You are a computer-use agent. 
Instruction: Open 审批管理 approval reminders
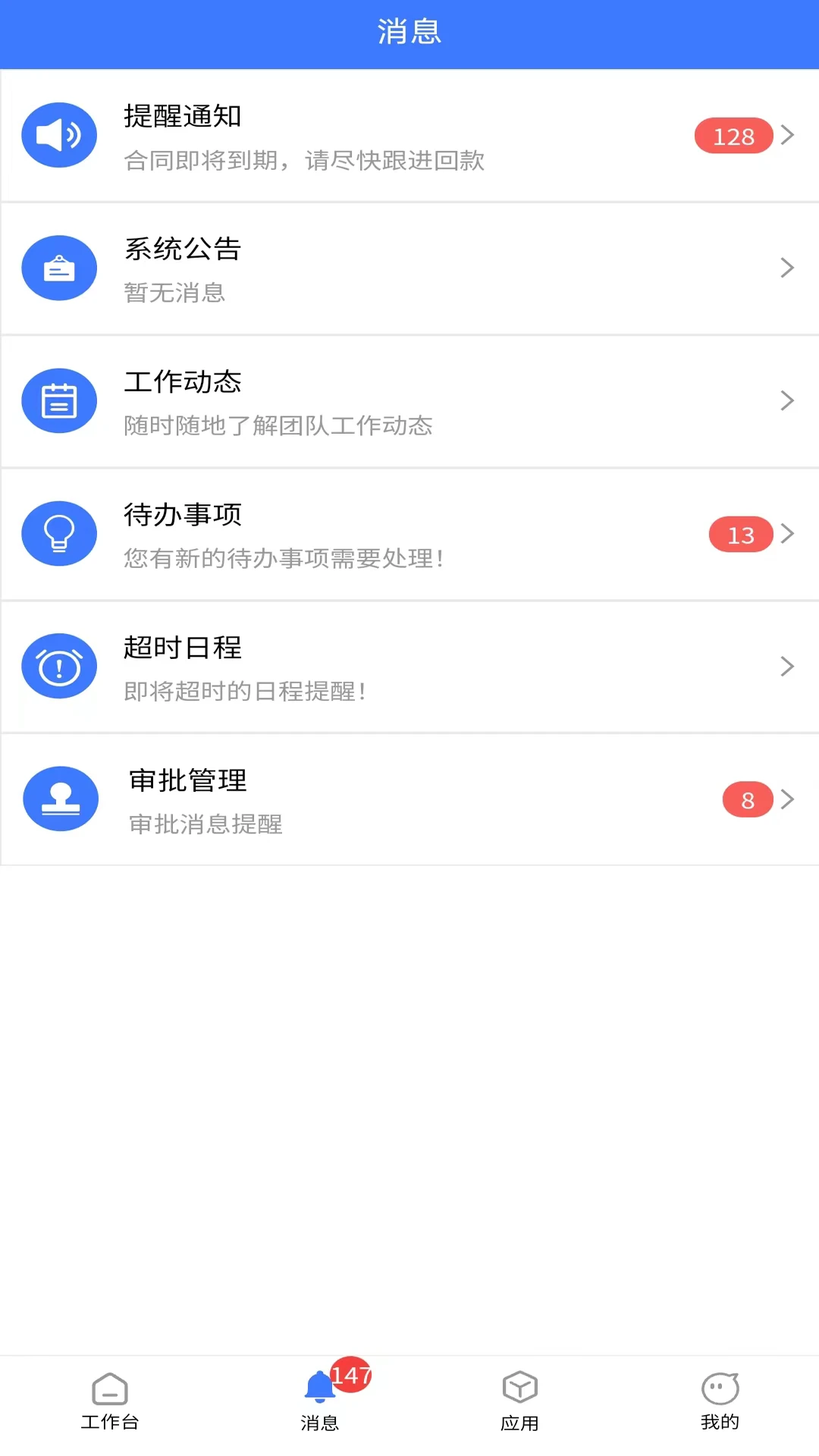coord(409,799)
